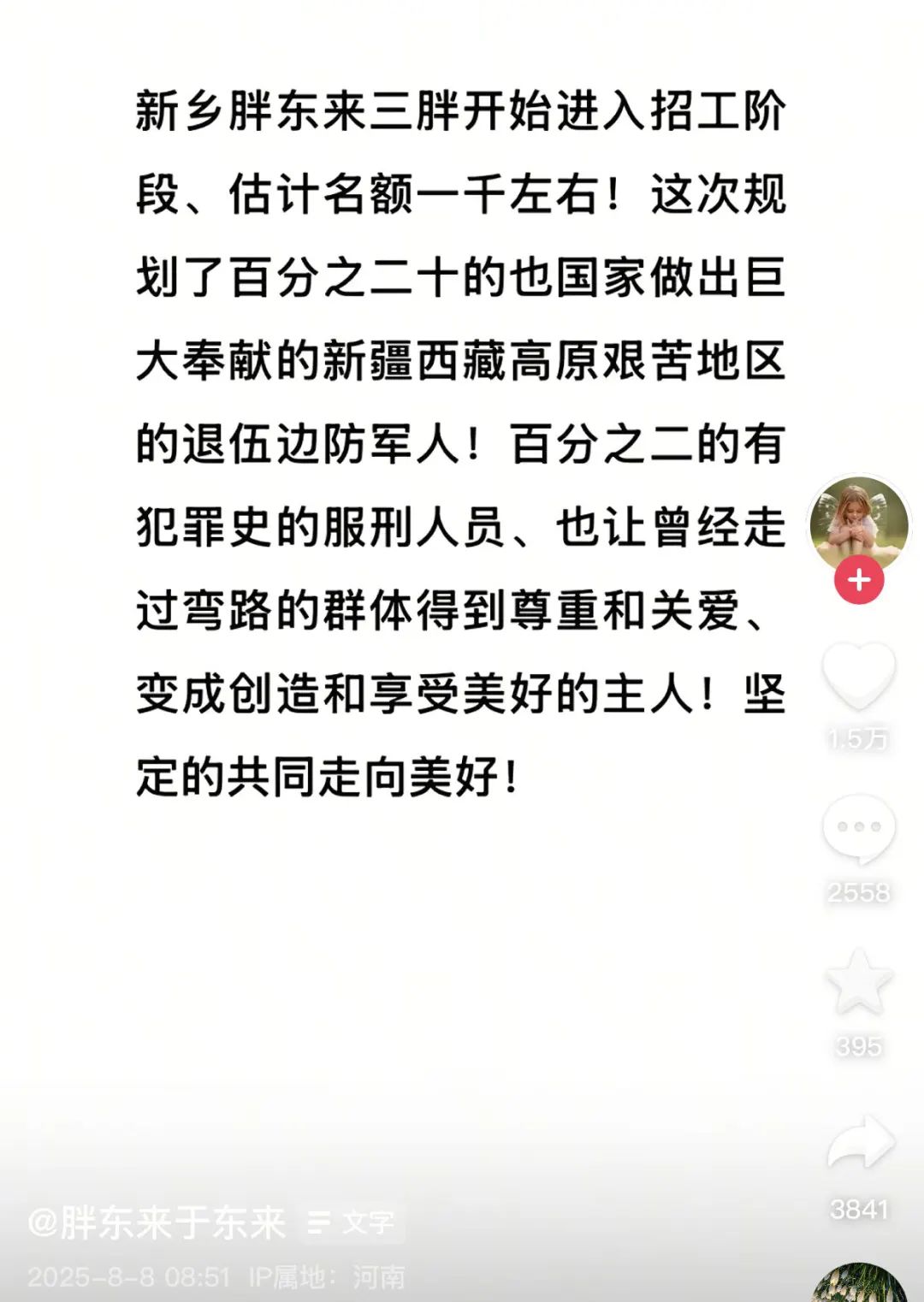The width and height of the screenshot is (924, 1302).
Task: Follow the author with the red plus button
Action: click(859, 581)
